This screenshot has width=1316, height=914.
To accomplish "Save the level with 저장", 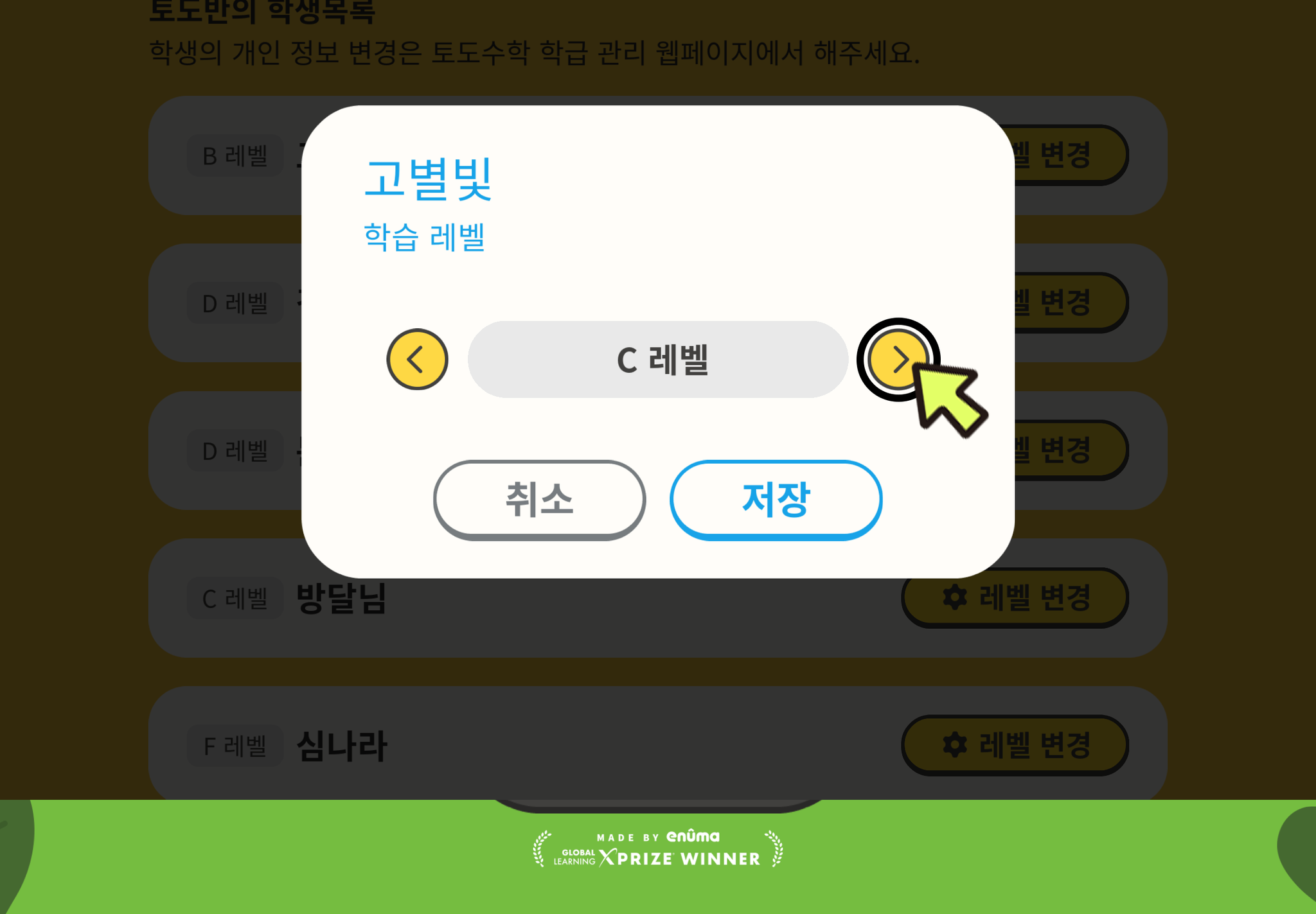I will coord(776,499).
